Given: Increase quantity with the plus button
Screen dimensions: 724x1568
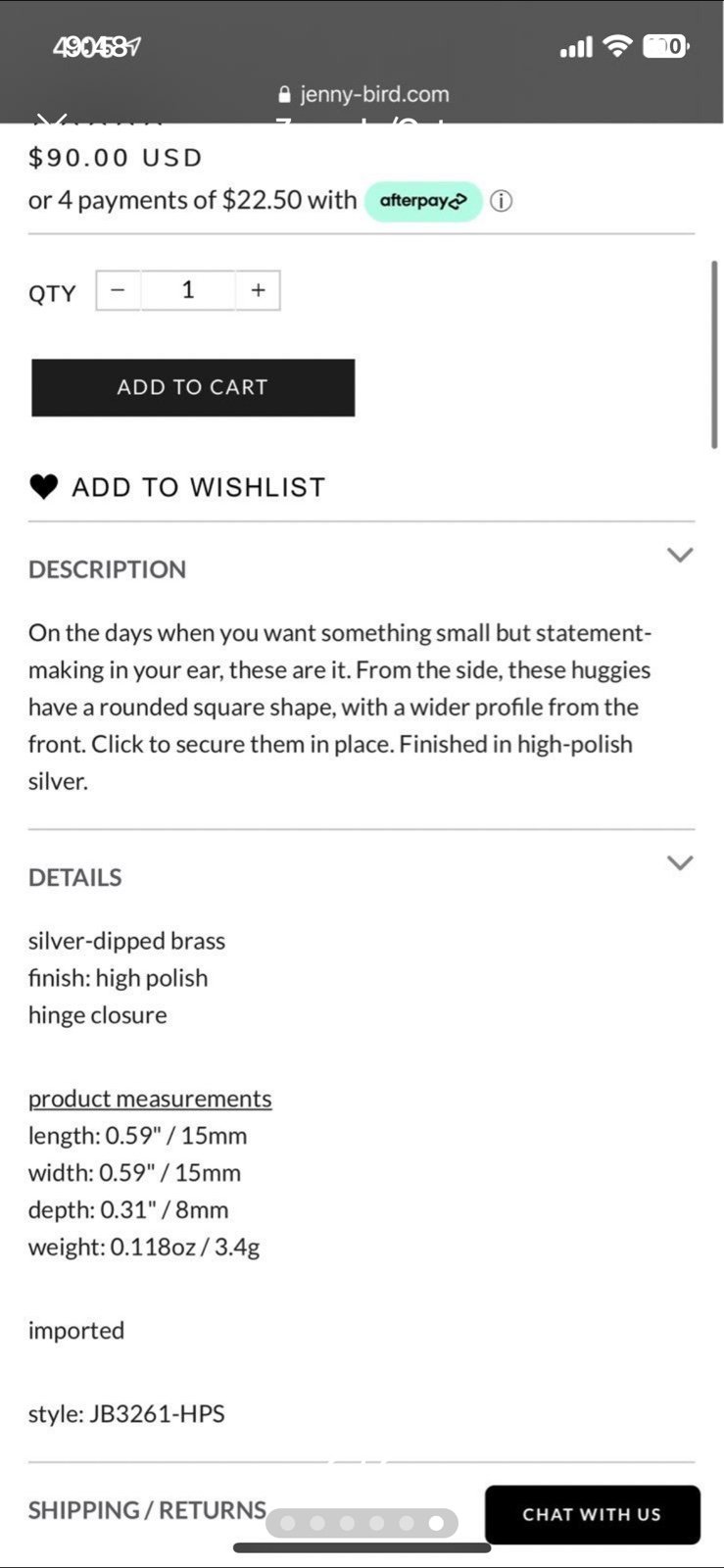Looking at the screenshot, I should 258,290.
